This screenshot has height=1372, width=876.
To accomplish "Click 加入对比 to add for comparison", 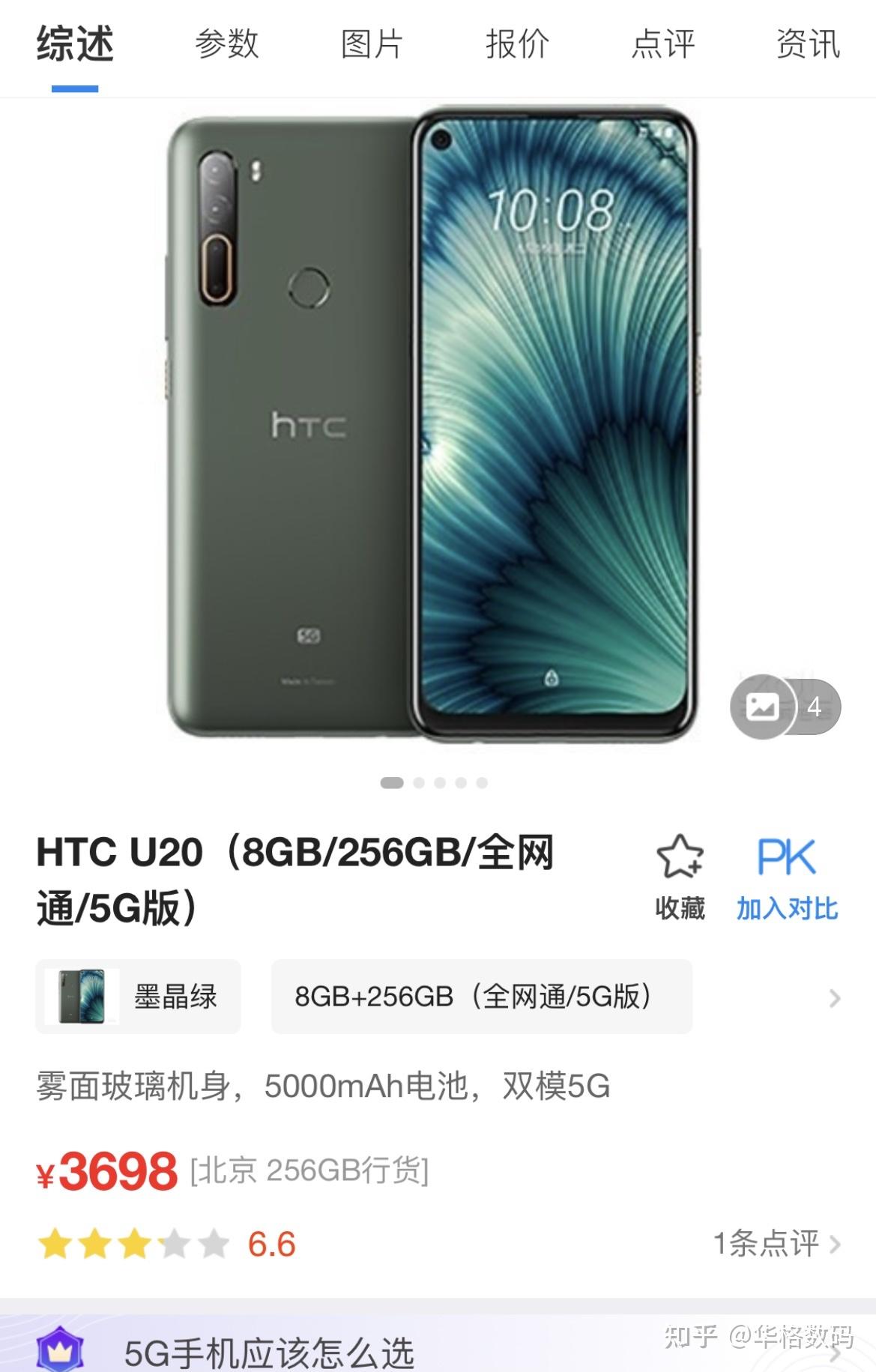I will (786, 910).
